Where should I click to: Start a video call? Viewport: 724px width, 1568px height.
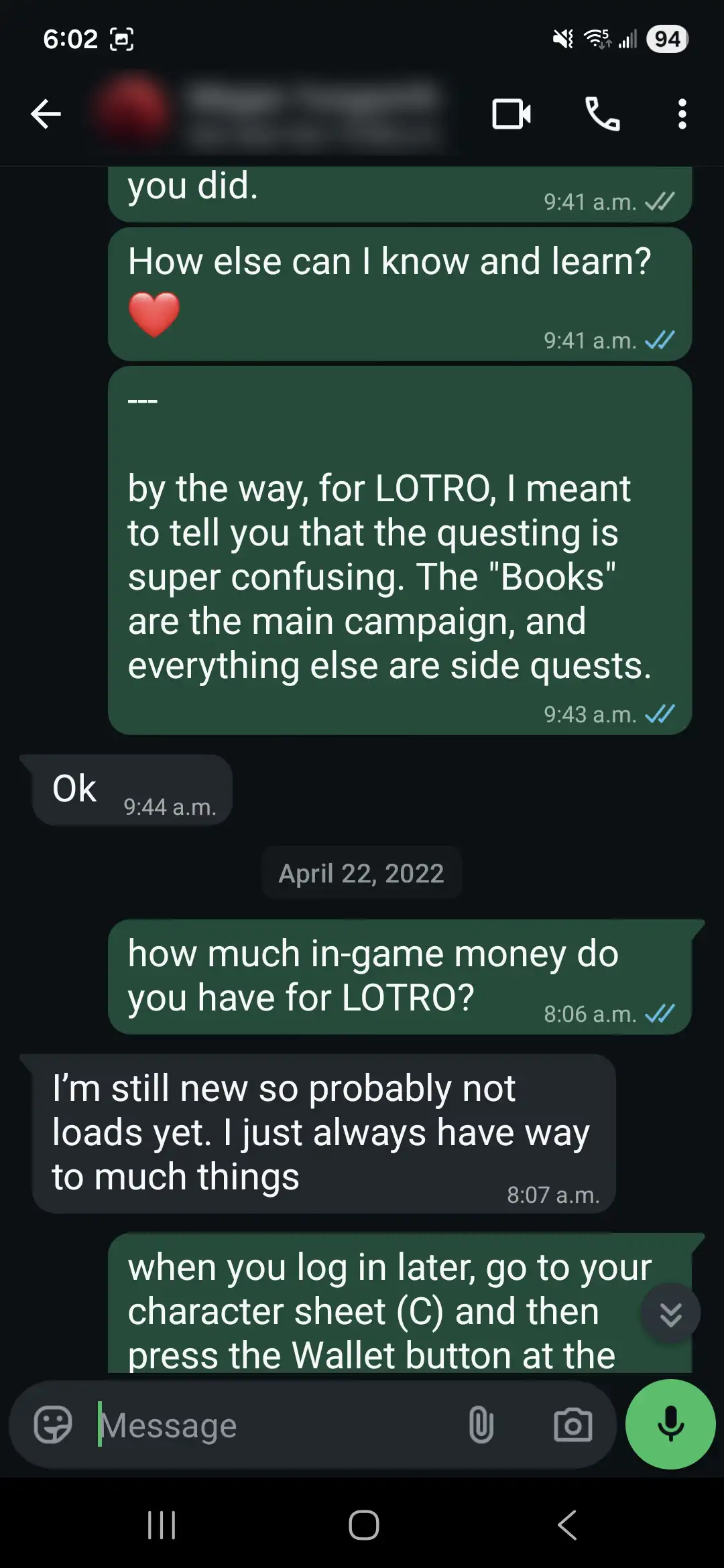point(511,114)
